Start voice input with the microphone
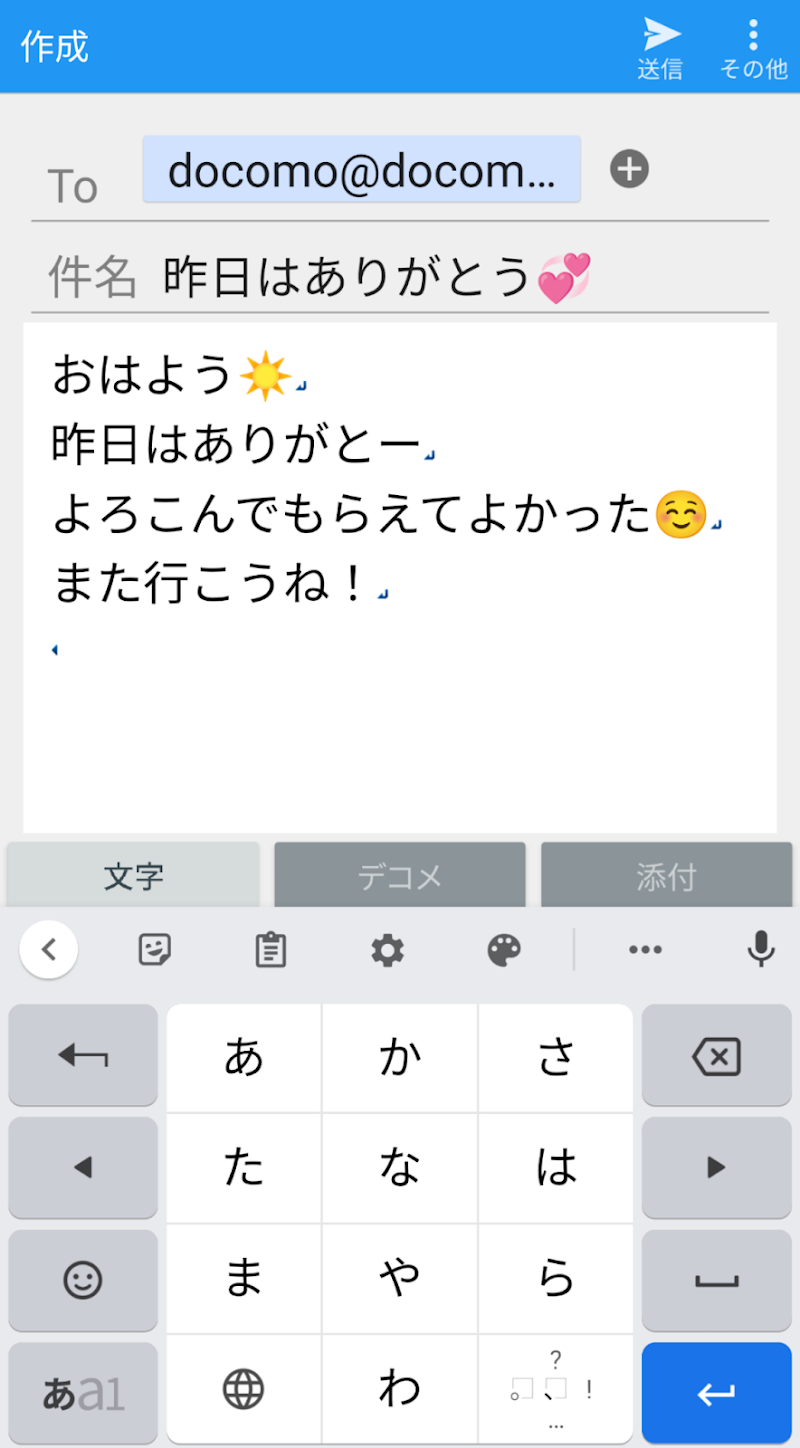800x1448 pixels. pyautogui.click(x=761, y=949)
